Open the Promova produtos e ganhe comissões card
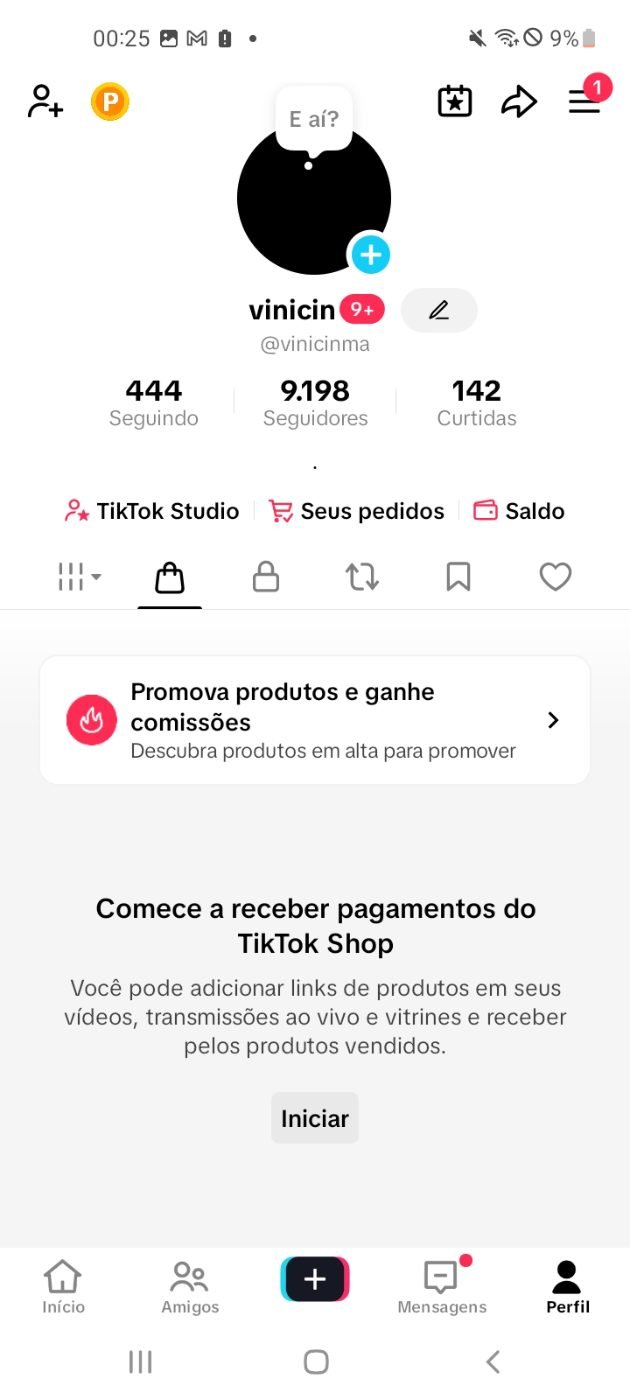Screen dimensions: 630x1400 pos(315,720)
